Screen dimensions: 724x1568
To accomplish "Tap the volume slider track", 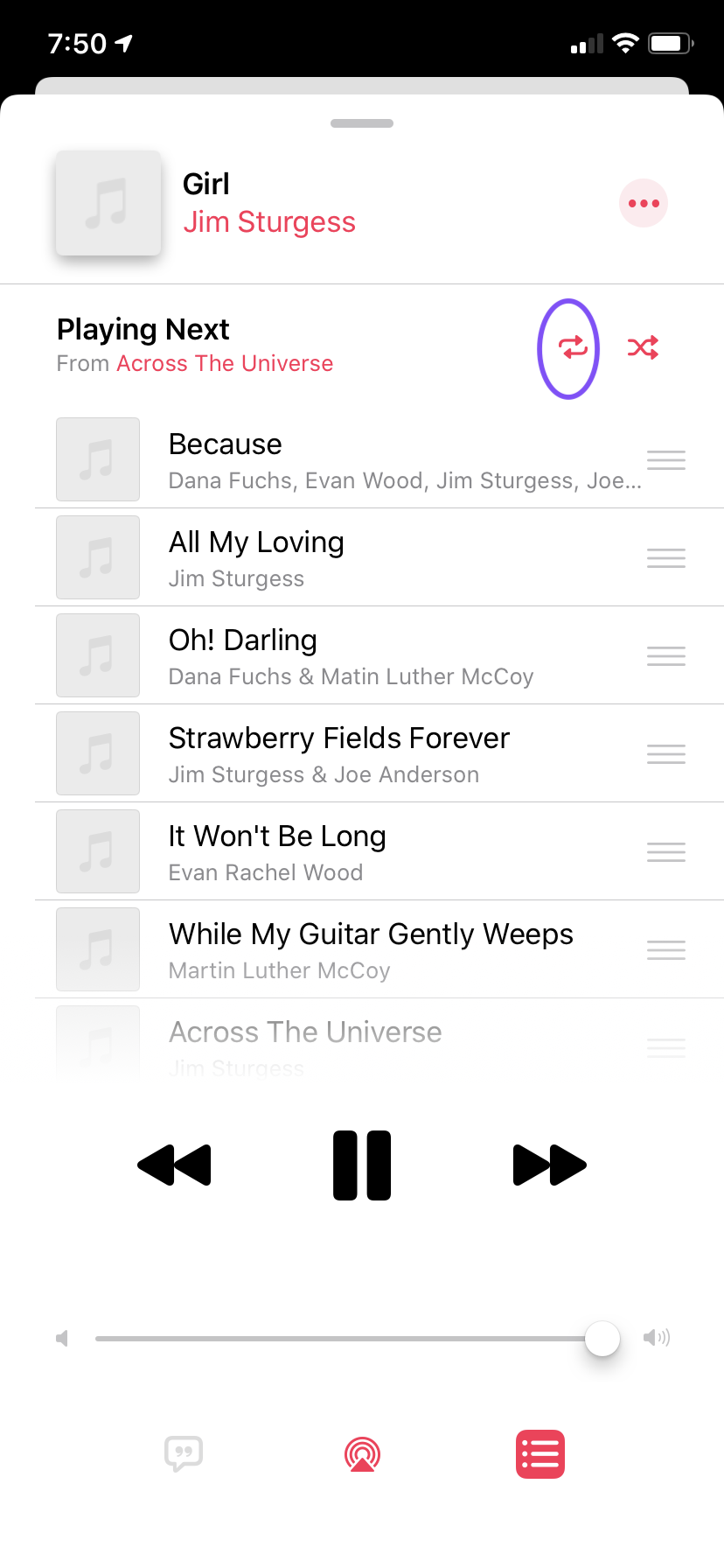I will pos(341,1339).
